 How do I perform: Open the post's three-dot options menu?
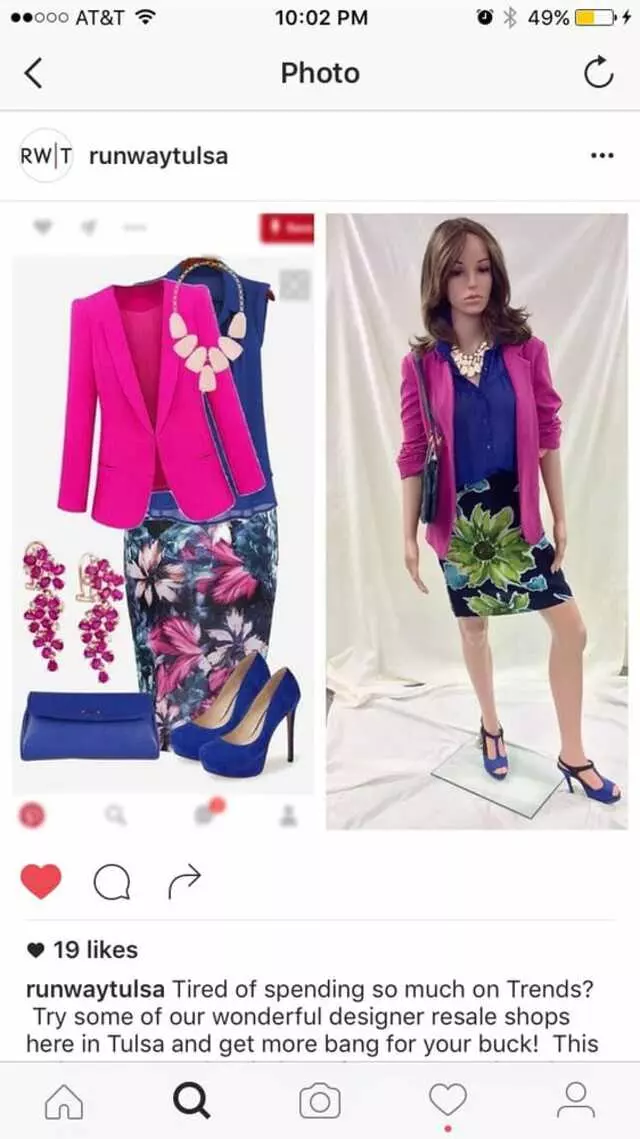[602, 155]
